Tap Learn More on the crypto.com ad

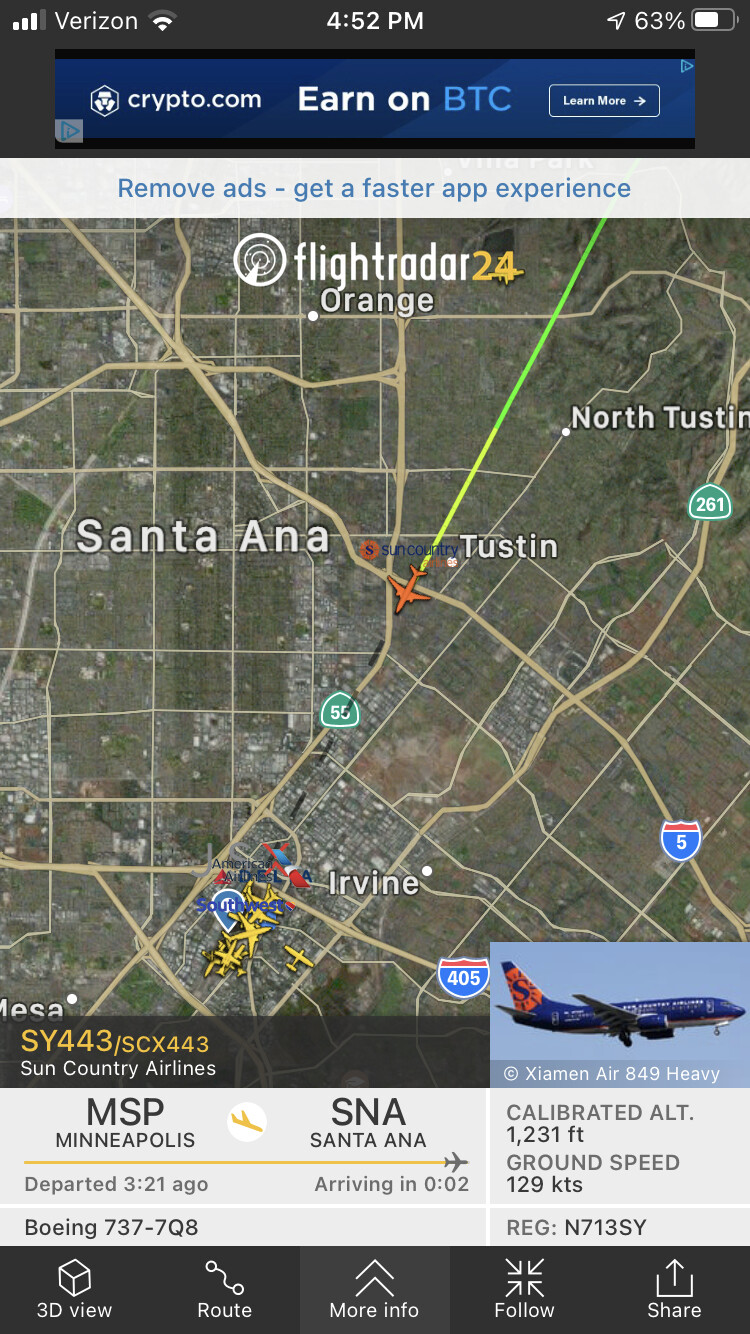[x=604, y=101]
